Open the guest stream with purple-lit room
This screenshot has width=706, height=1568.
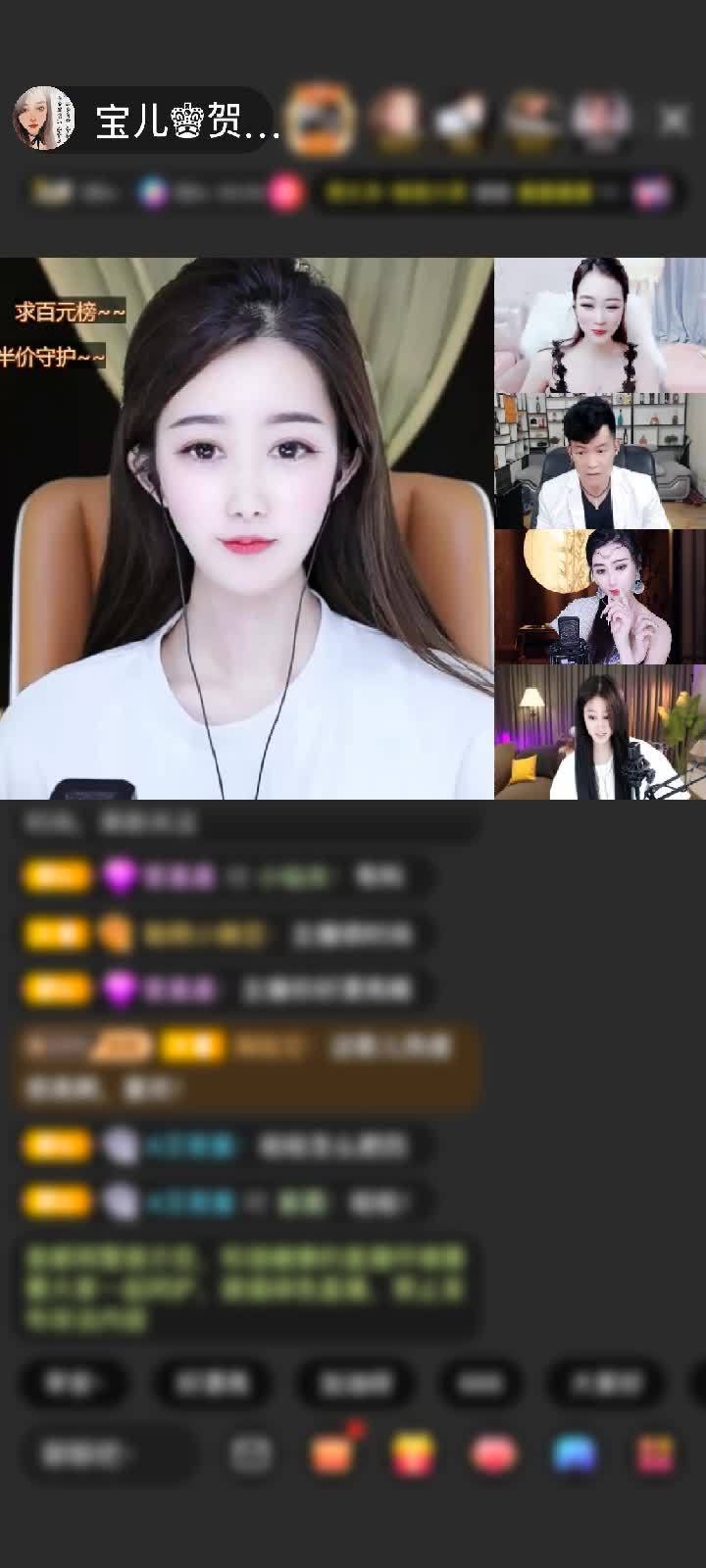tap(599, 731)
